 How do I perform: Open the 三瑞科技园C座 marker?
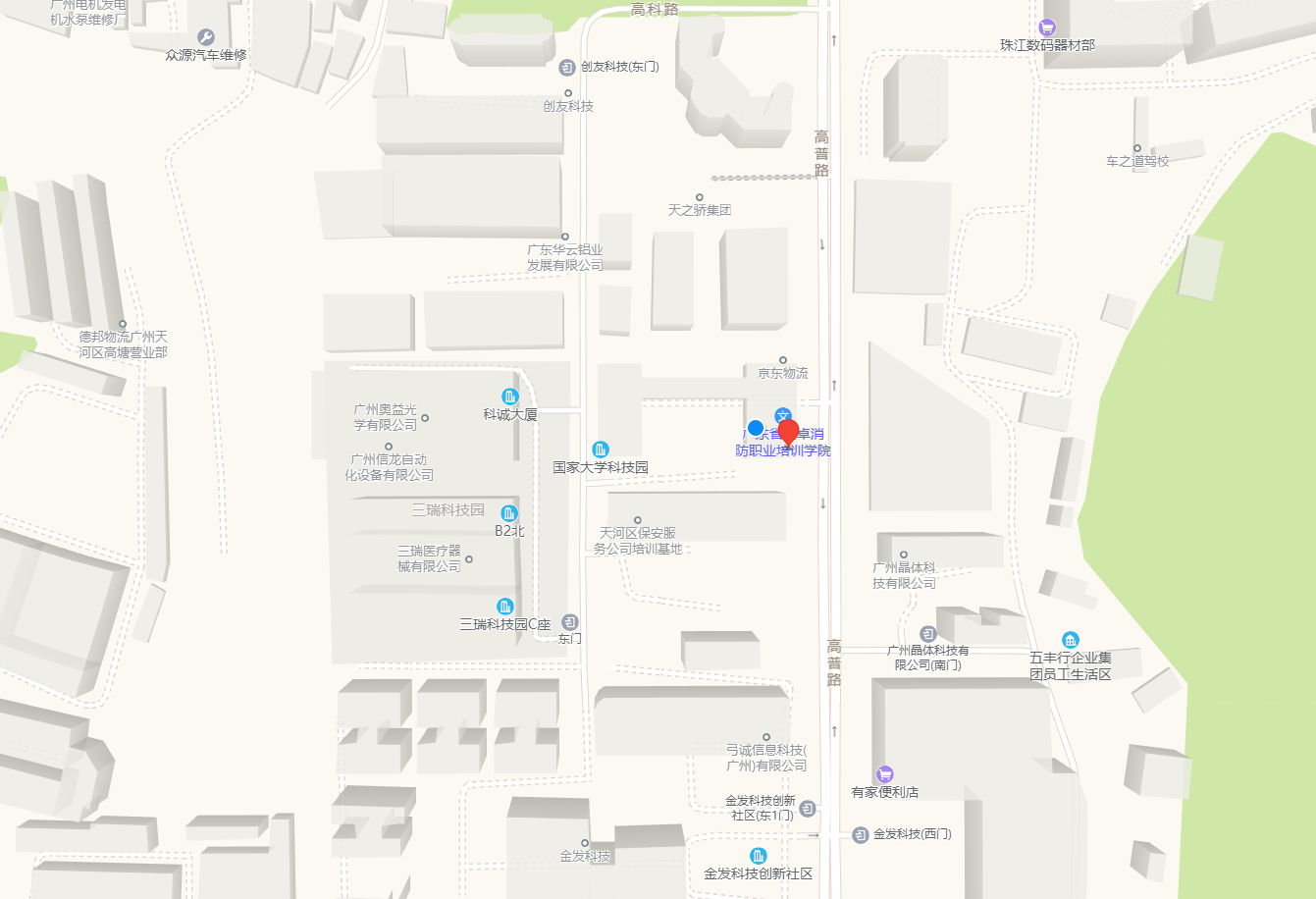point(505,607)
